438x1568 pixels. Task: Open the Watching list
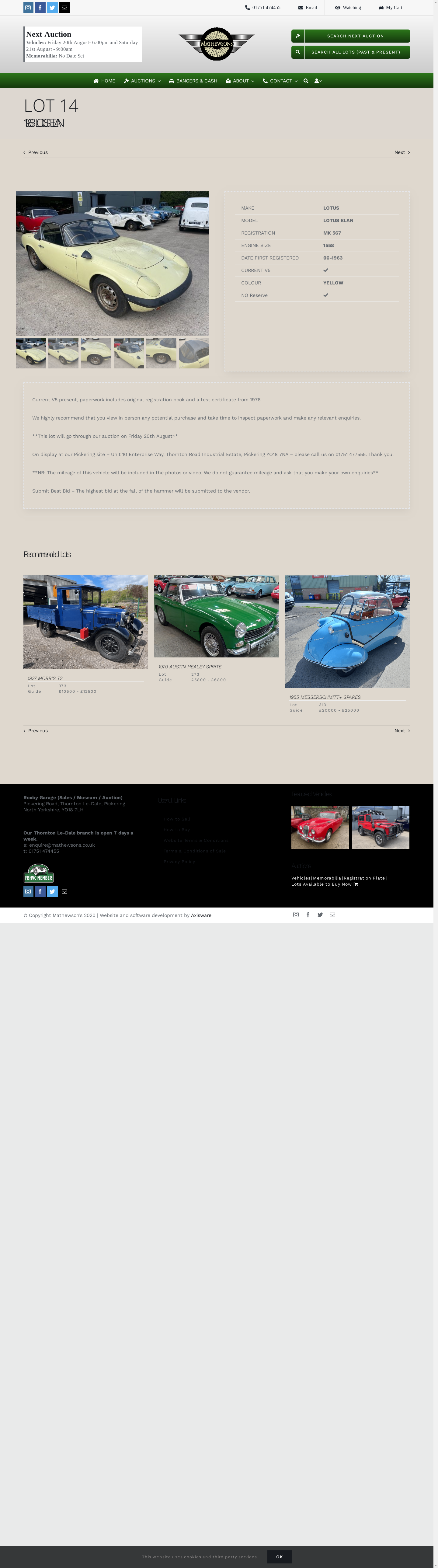(348, 7)
